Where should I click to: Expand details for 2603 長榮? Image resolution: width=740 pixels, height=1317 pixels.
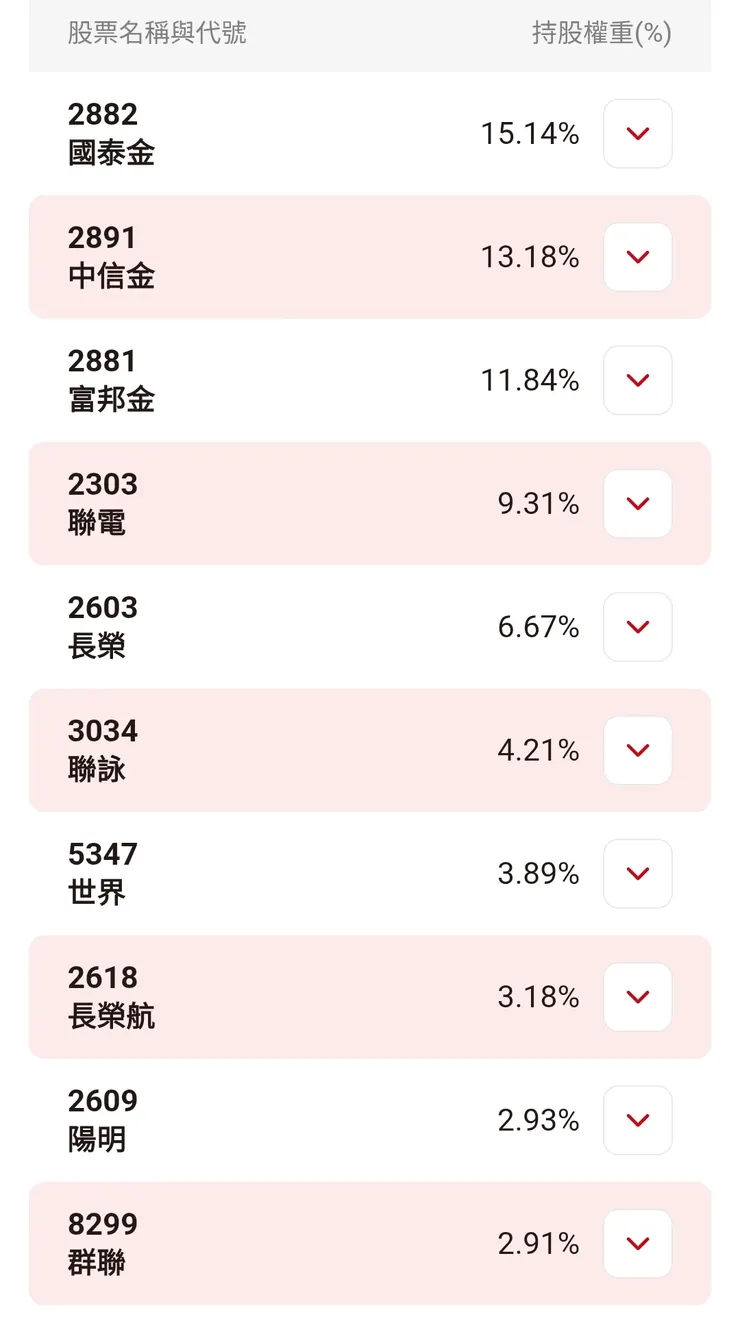637,627
